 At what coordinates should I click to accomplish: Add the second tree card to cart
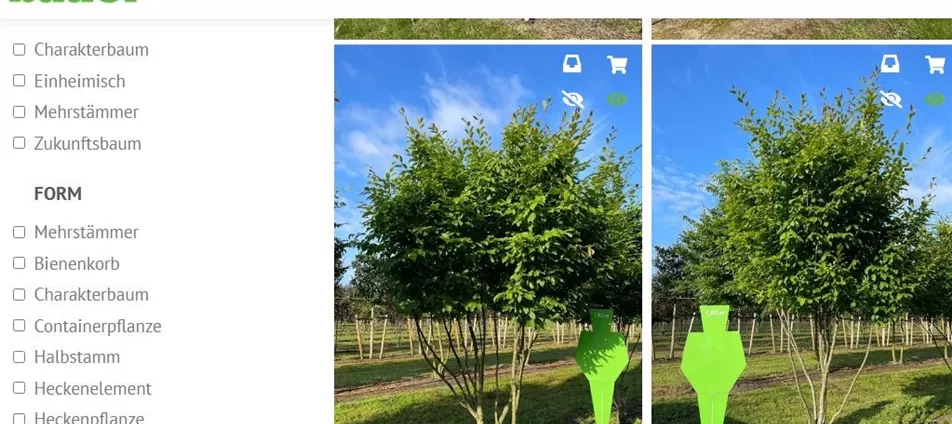click(x=935, y=65)
